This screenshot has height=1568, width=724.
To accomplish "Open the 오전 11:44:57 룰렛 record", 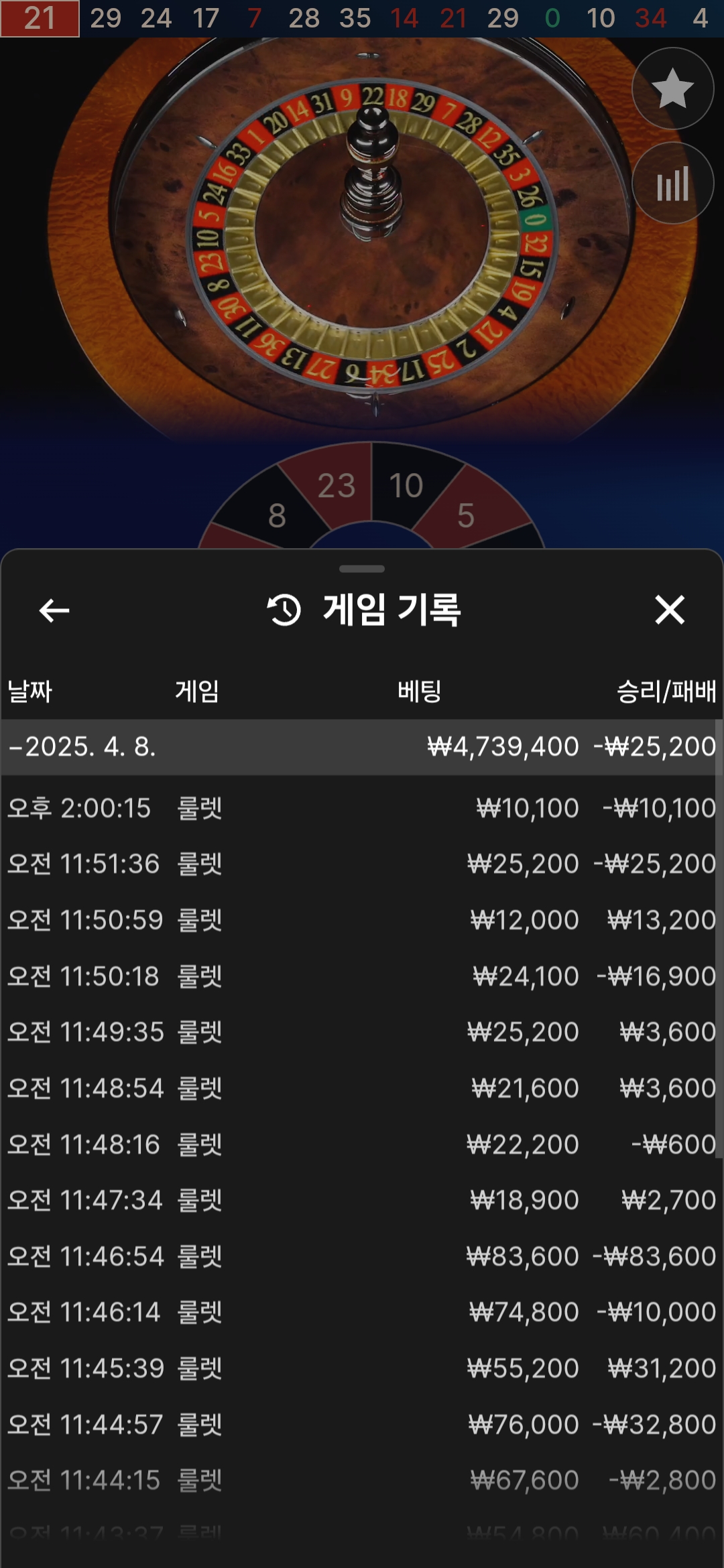I will tap(362, 1425).
